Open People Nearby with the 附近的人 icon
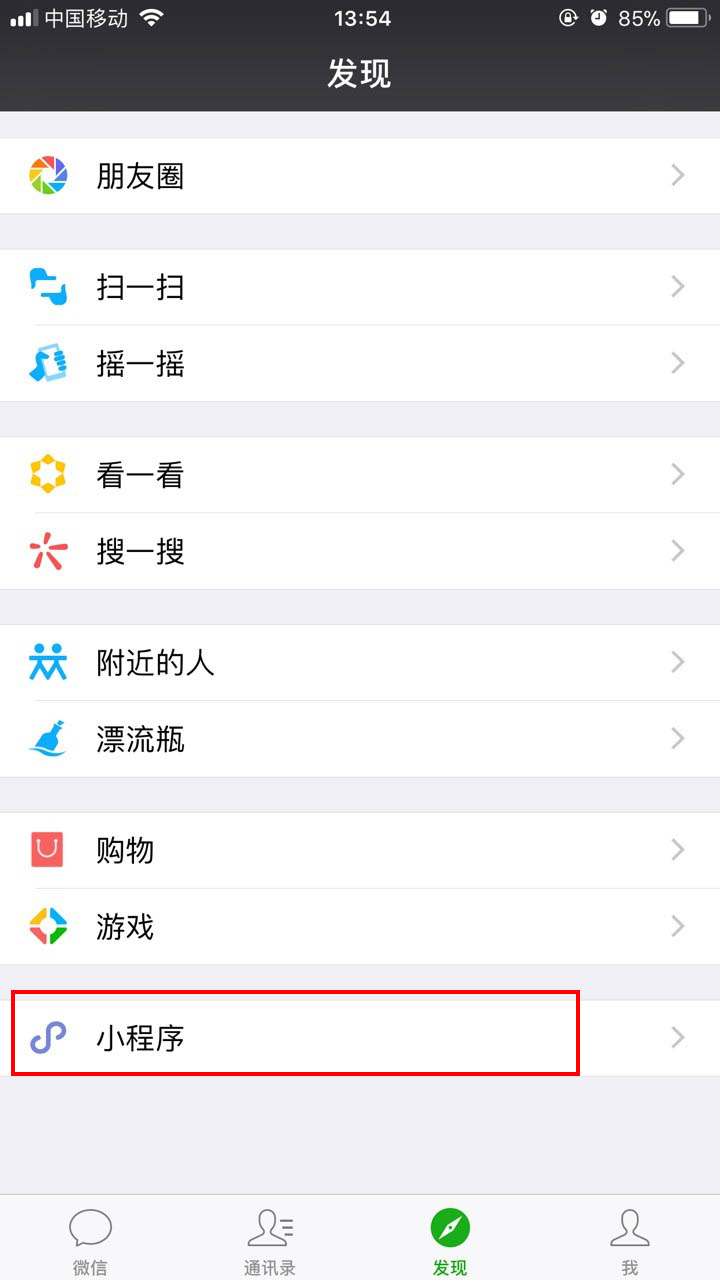This screenshot has height=1280, width=720. tap(48, 662)
